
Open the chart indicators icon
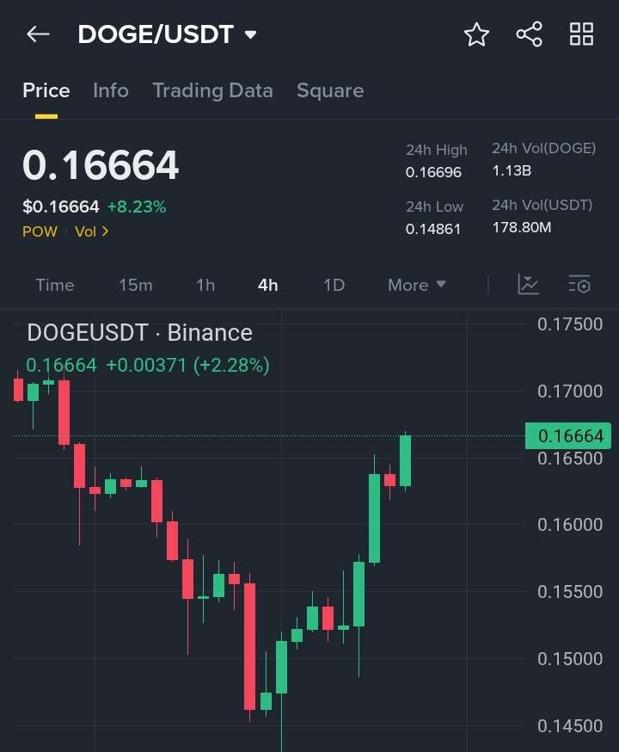pyautogui.click(x=528, y=285)
